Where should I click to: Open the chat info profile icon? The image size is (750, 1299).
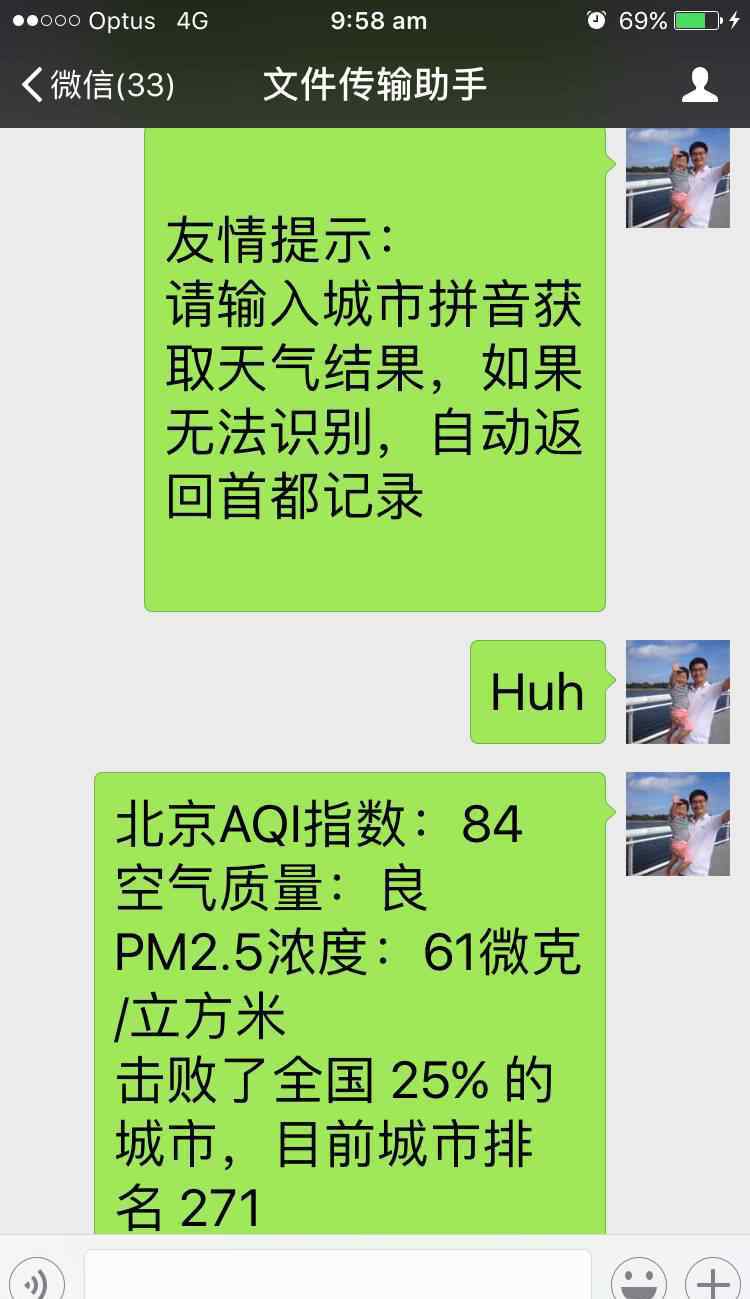point(699,84)
